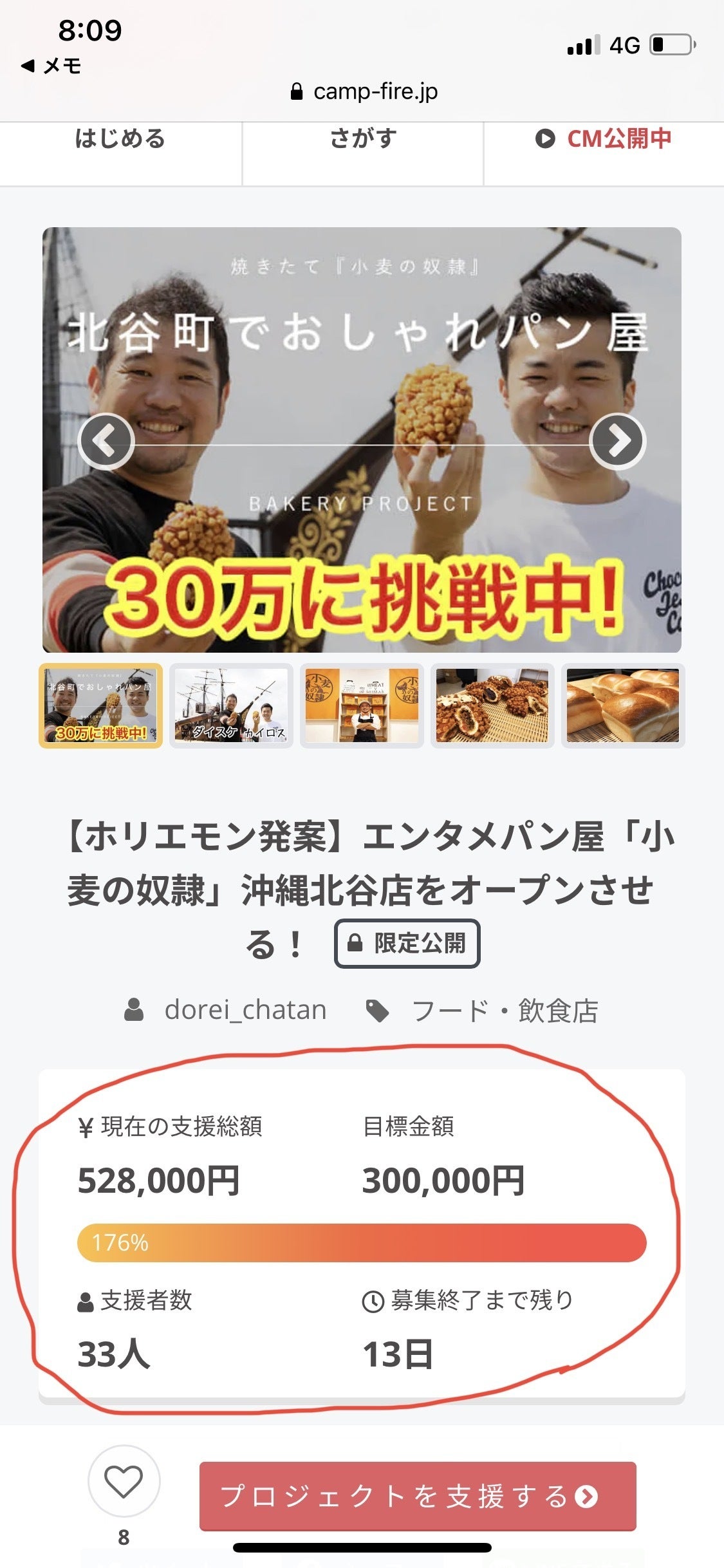Go back to the メモ app
Image resolution: width=724 pixels, height=1568 pixels.
tap(51, 66)
